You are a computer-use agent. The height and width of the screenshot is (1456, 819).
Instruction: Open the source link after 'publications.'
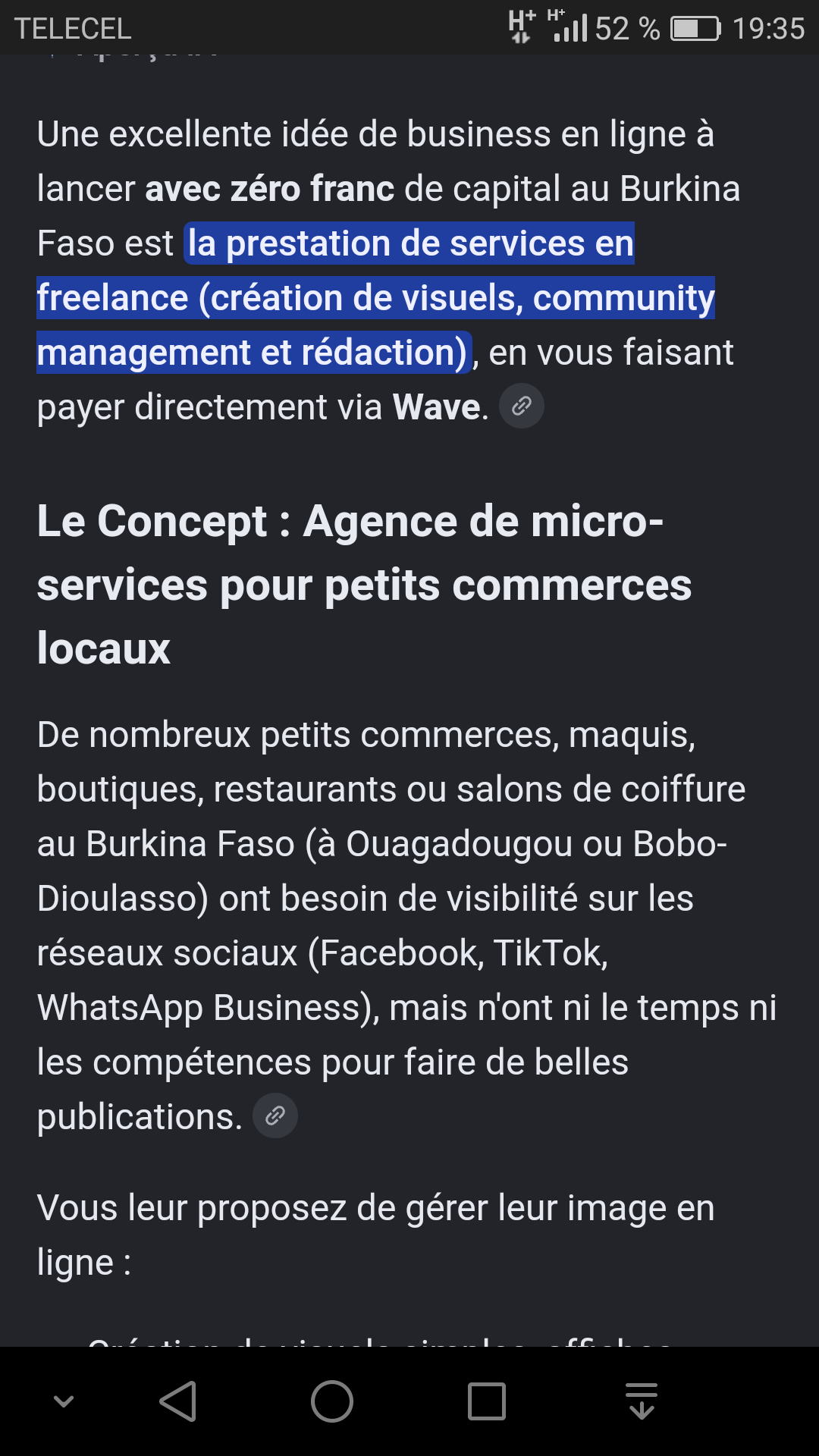[275, 1116]
